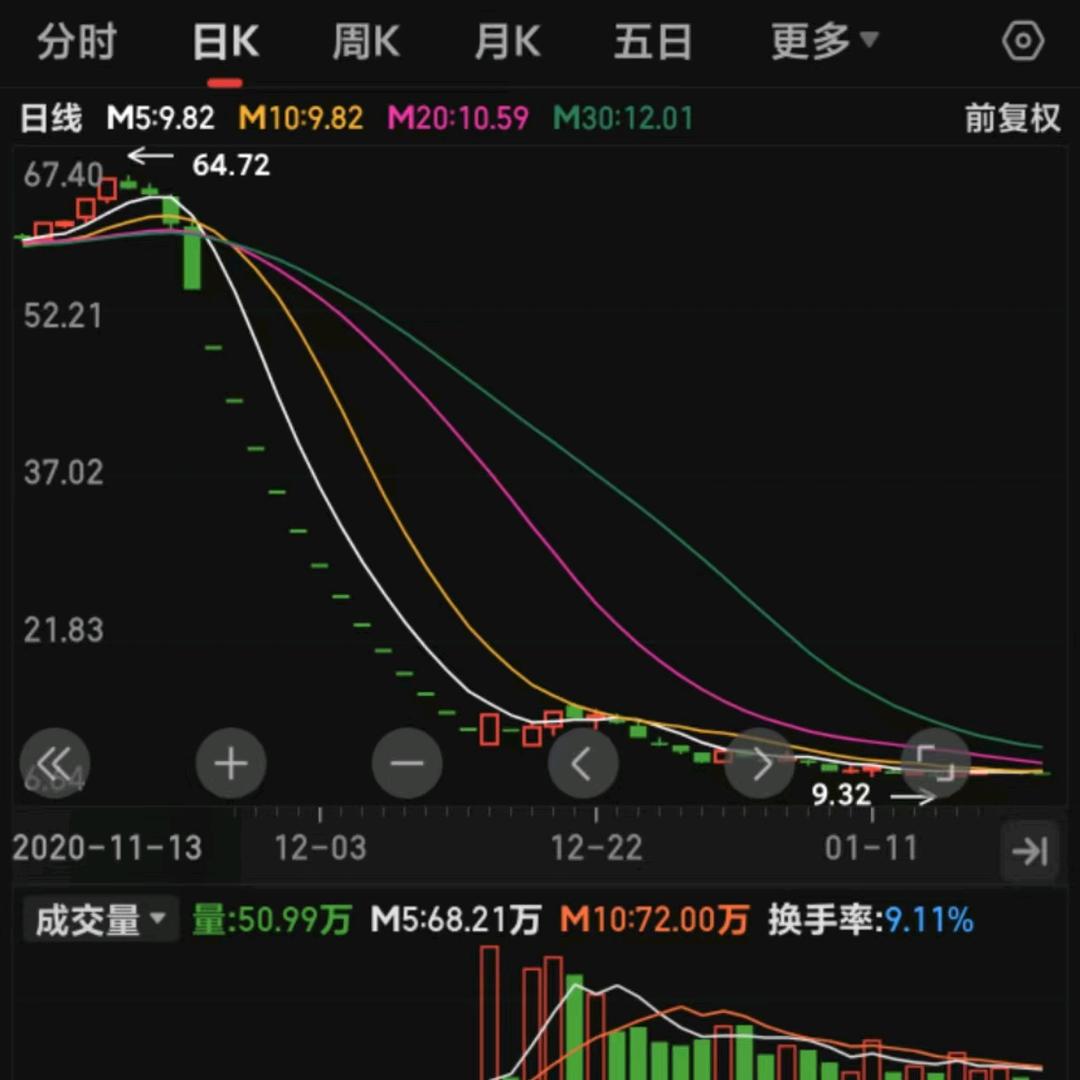Jump to the latest date
This screenshot has width=1080, height=1080.
[1029, 851]
